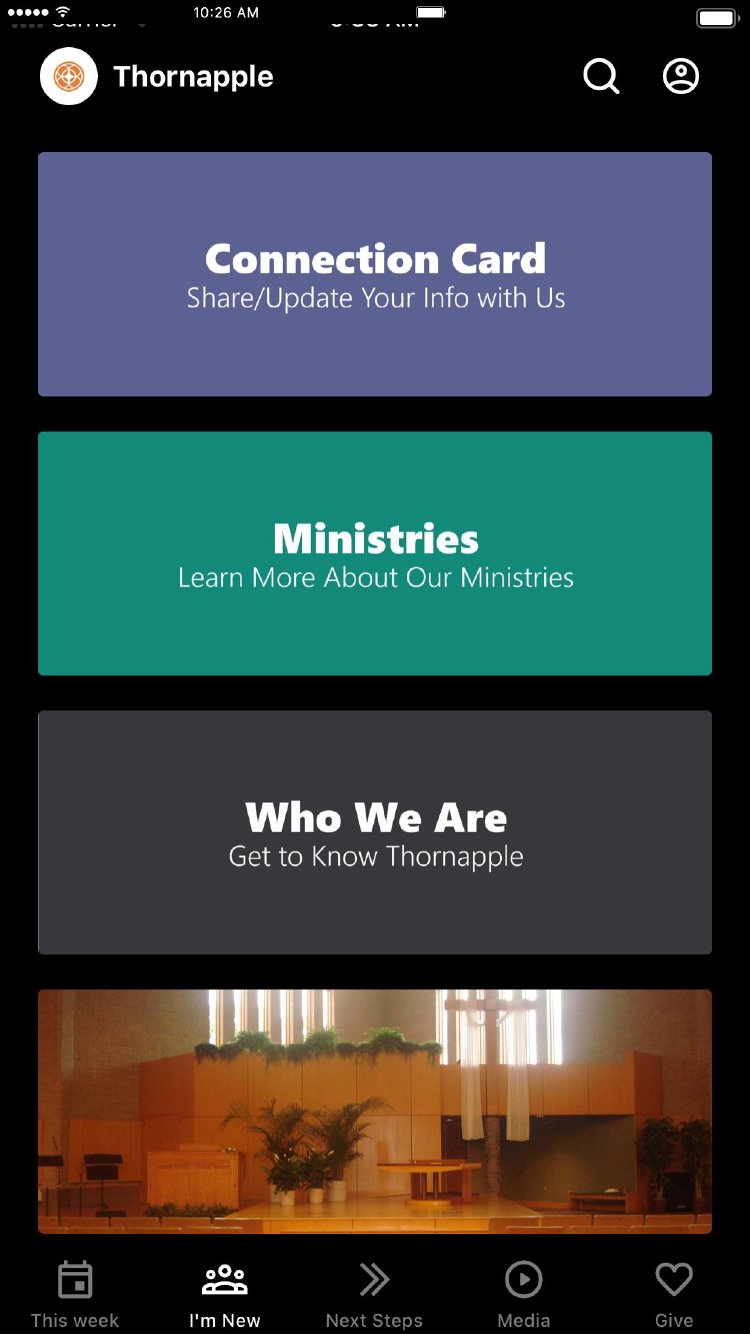
Task: Select the I'm New tab
Action: pos(225,1294)
